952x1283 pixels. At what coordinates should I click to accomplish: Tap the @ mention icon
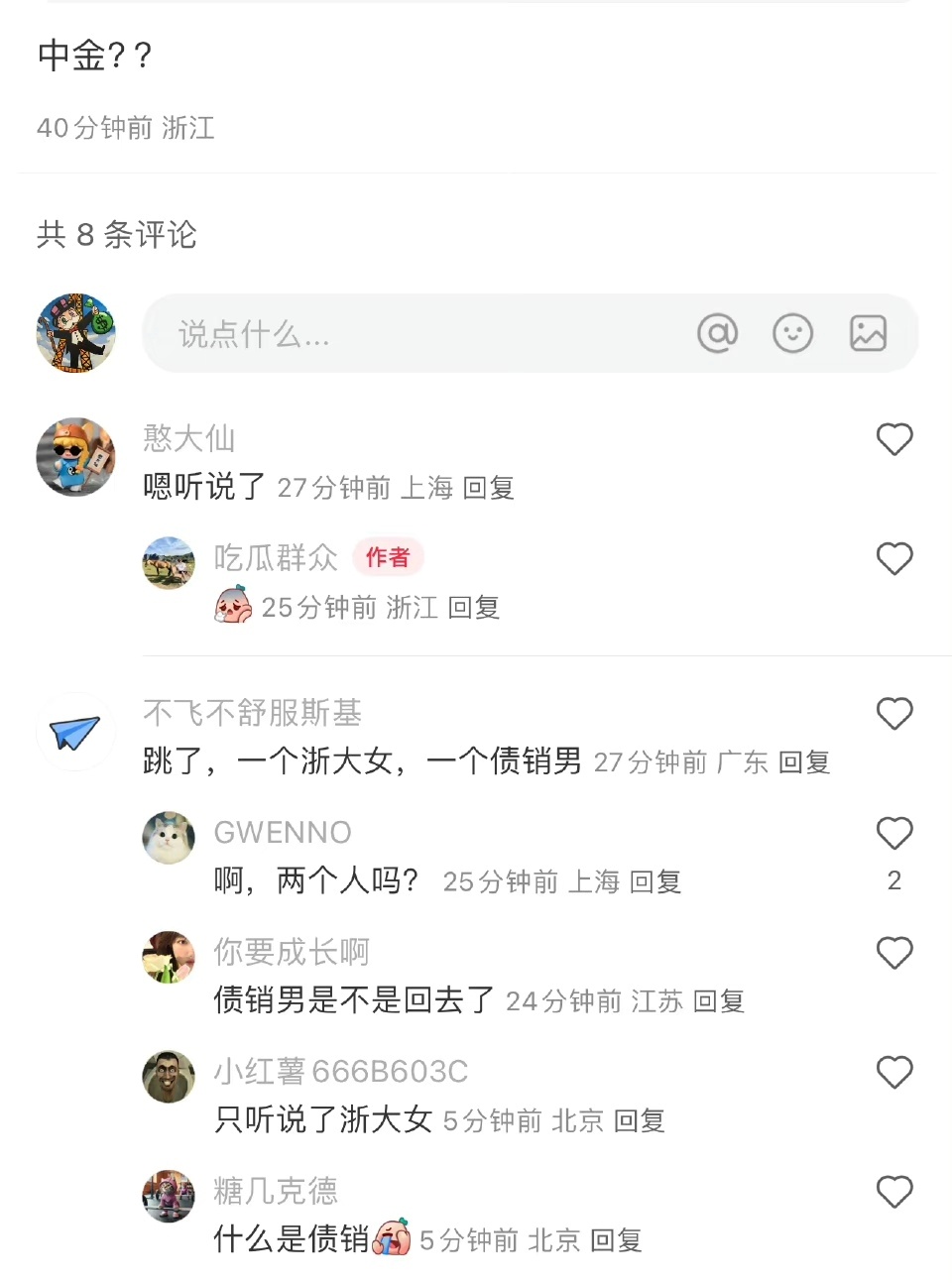[x=717, y=333]
